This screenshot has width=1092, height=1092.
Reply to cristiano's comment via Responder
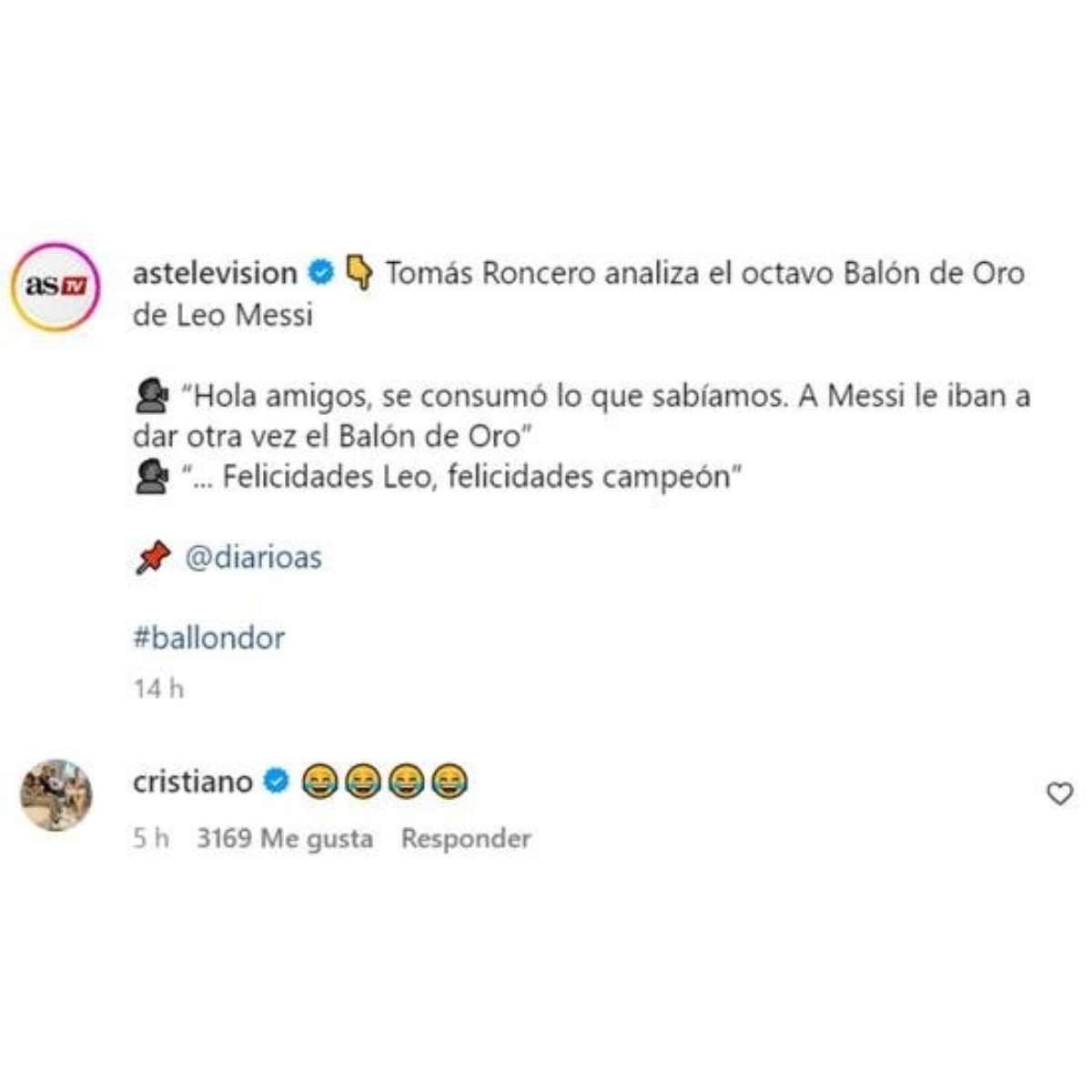tap(466, 838)
